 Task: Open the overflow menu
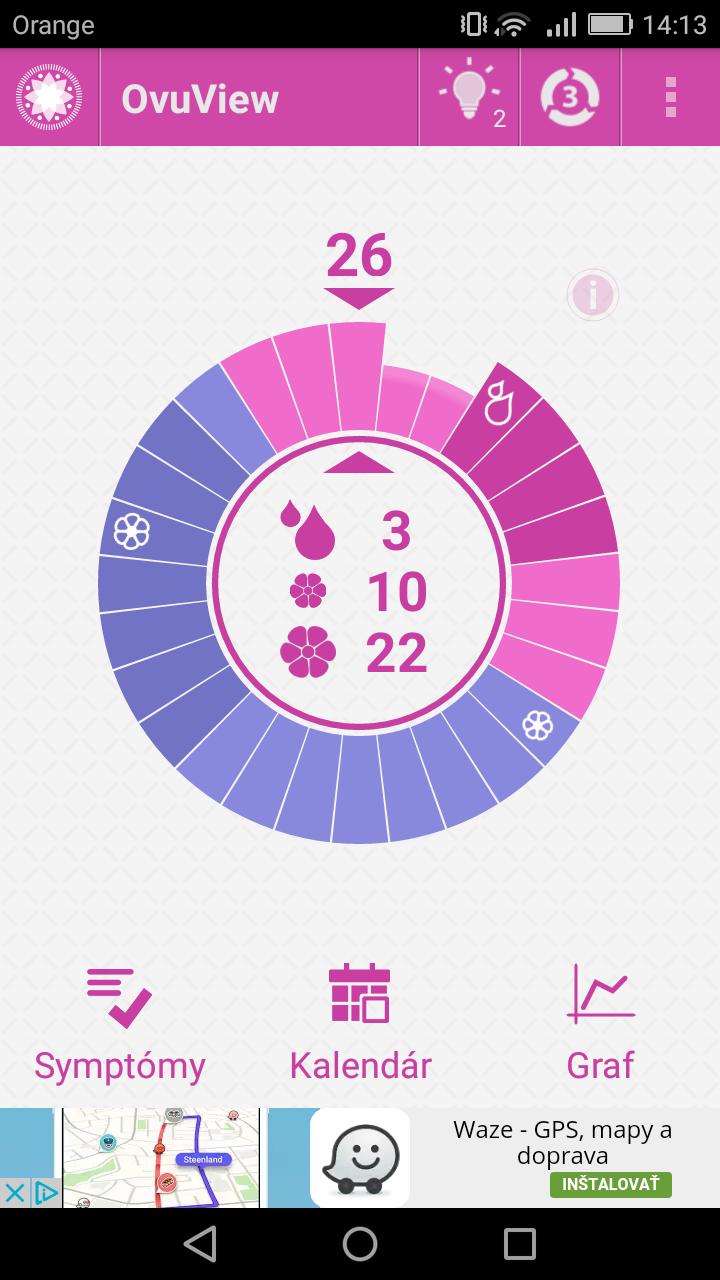(x=670, y=97)
